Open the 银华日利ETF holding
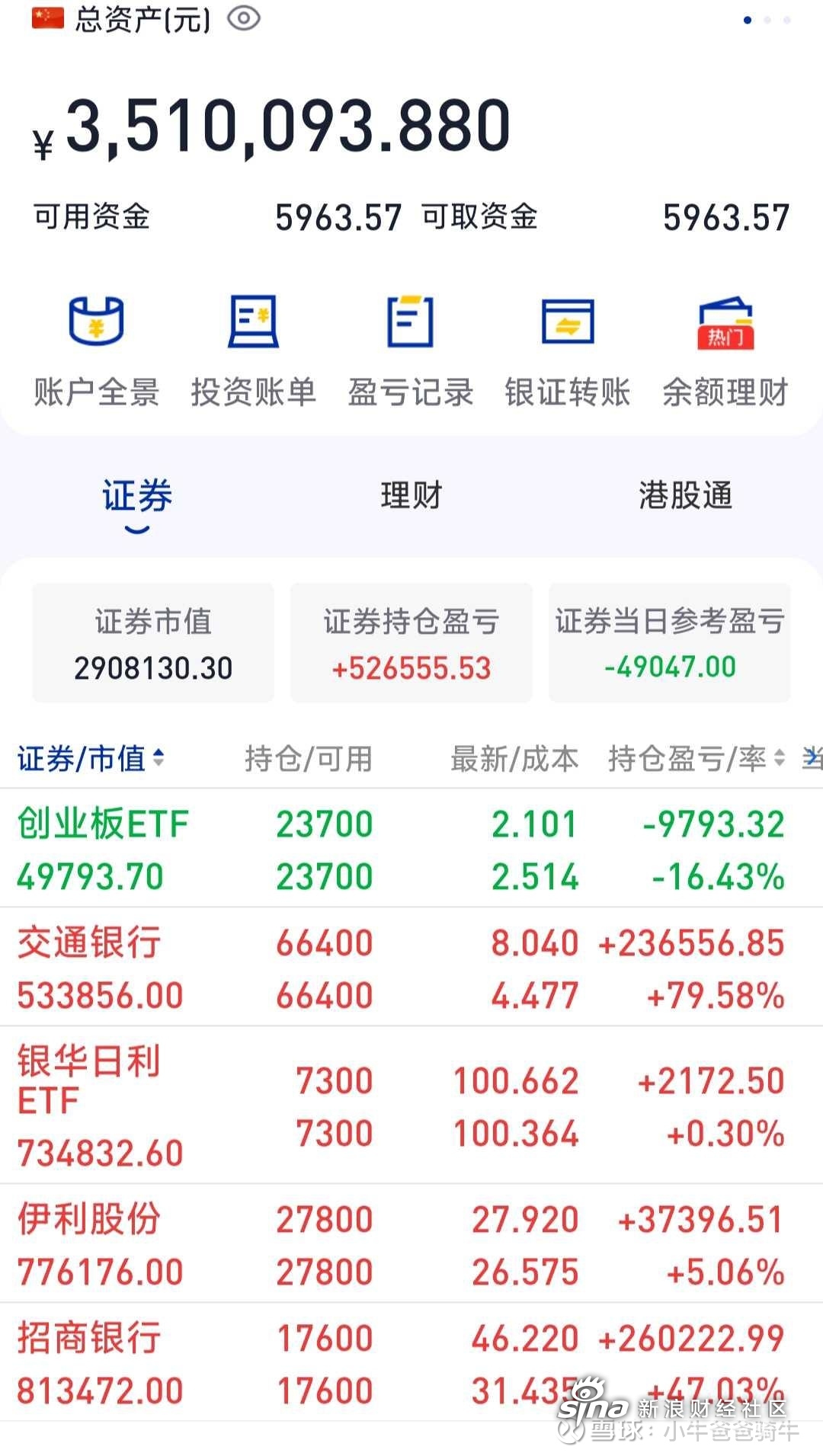This screenshot has width=823, height=1456. coord(411,1105)
